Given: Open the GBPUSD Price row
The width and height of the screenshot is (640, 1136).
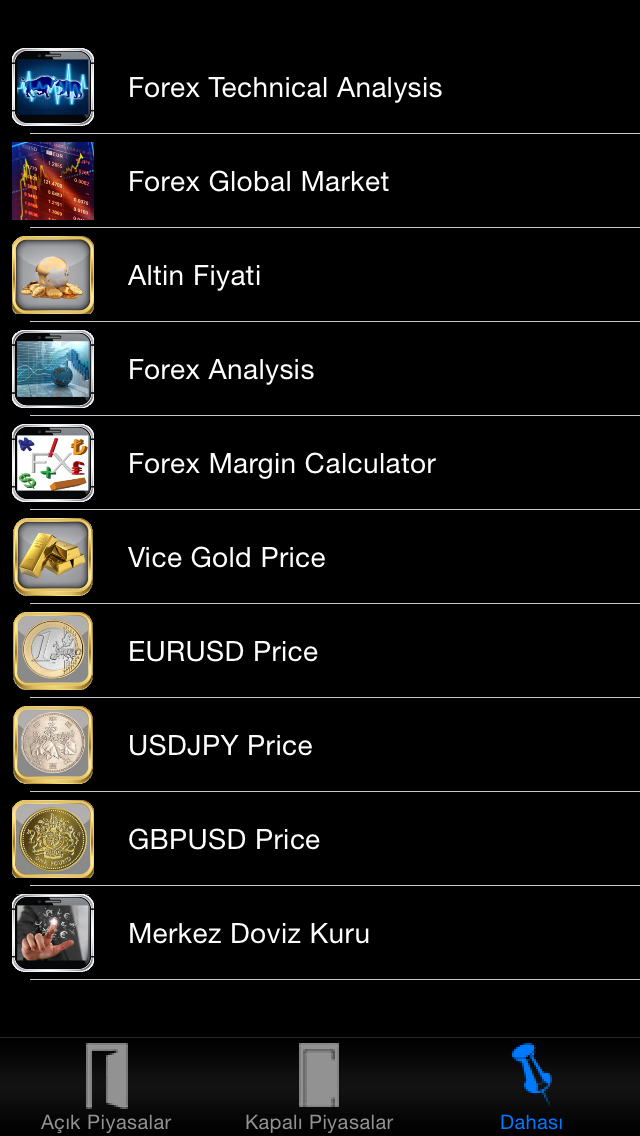Looking at the screenshot, I should point(224,840).
